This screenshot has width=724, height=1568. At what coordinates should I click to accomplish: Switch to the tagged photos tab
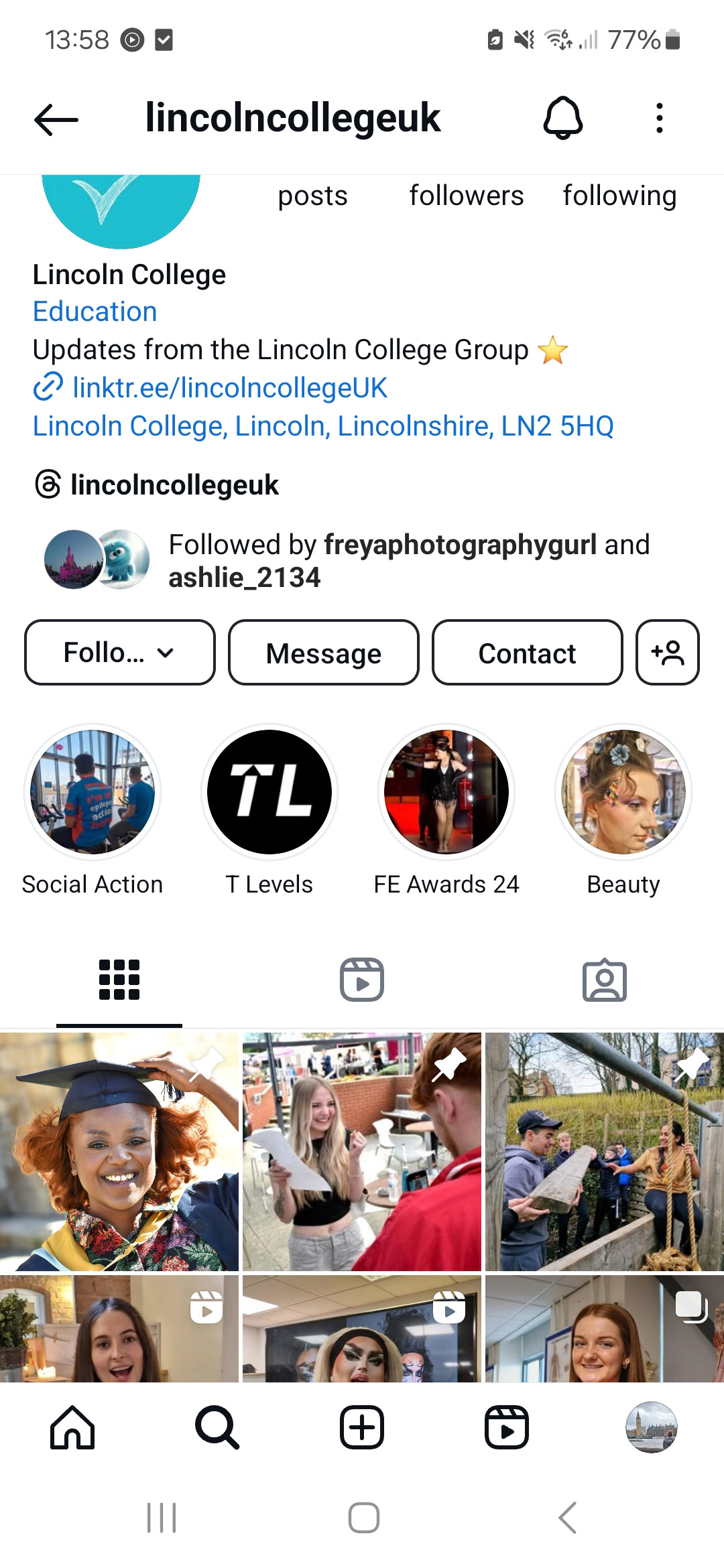click(x=605, y=980)
